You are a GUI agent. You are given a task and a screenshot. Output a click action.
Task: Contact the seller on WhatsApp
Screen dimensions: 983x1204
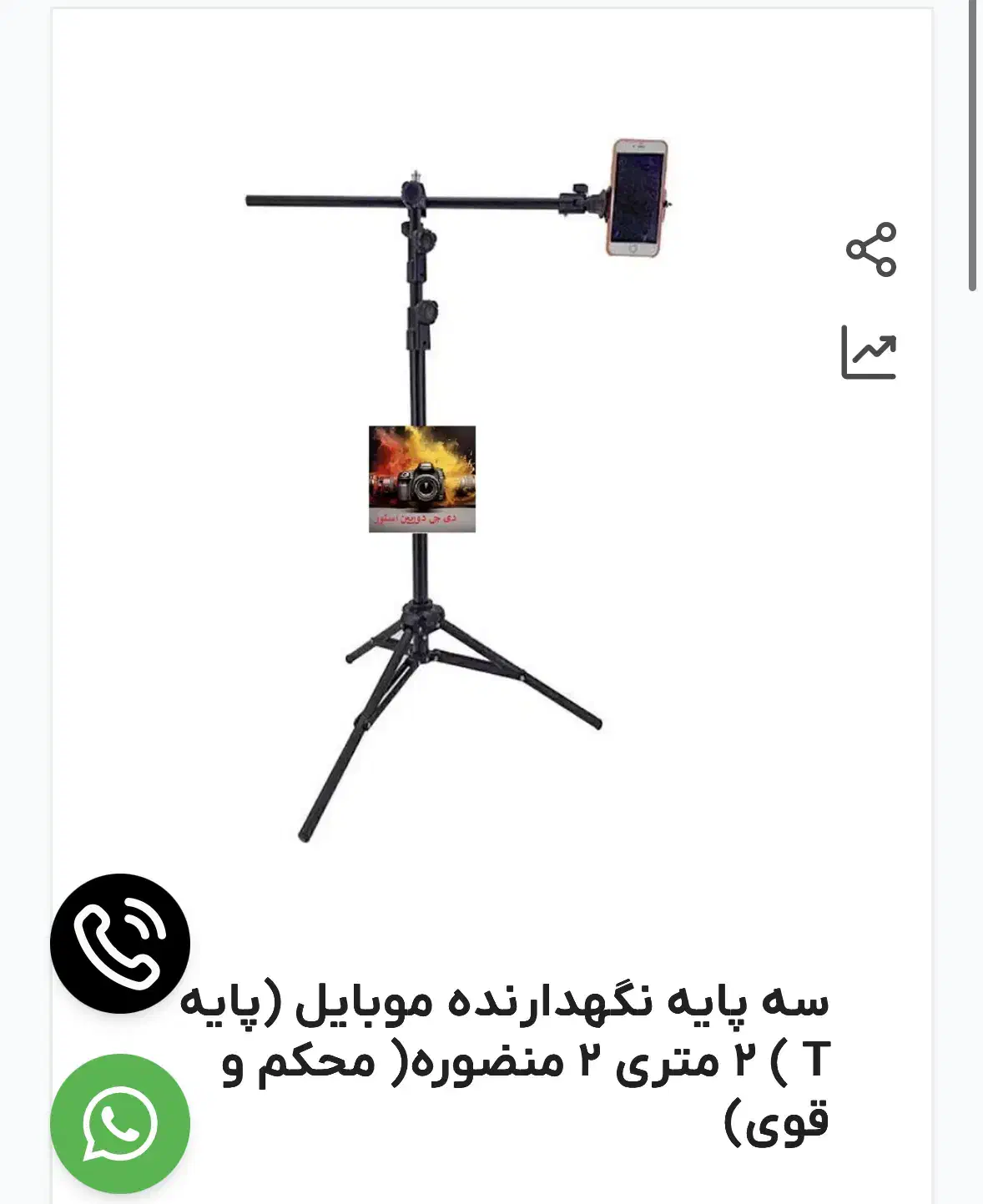tap(120, 1123)
